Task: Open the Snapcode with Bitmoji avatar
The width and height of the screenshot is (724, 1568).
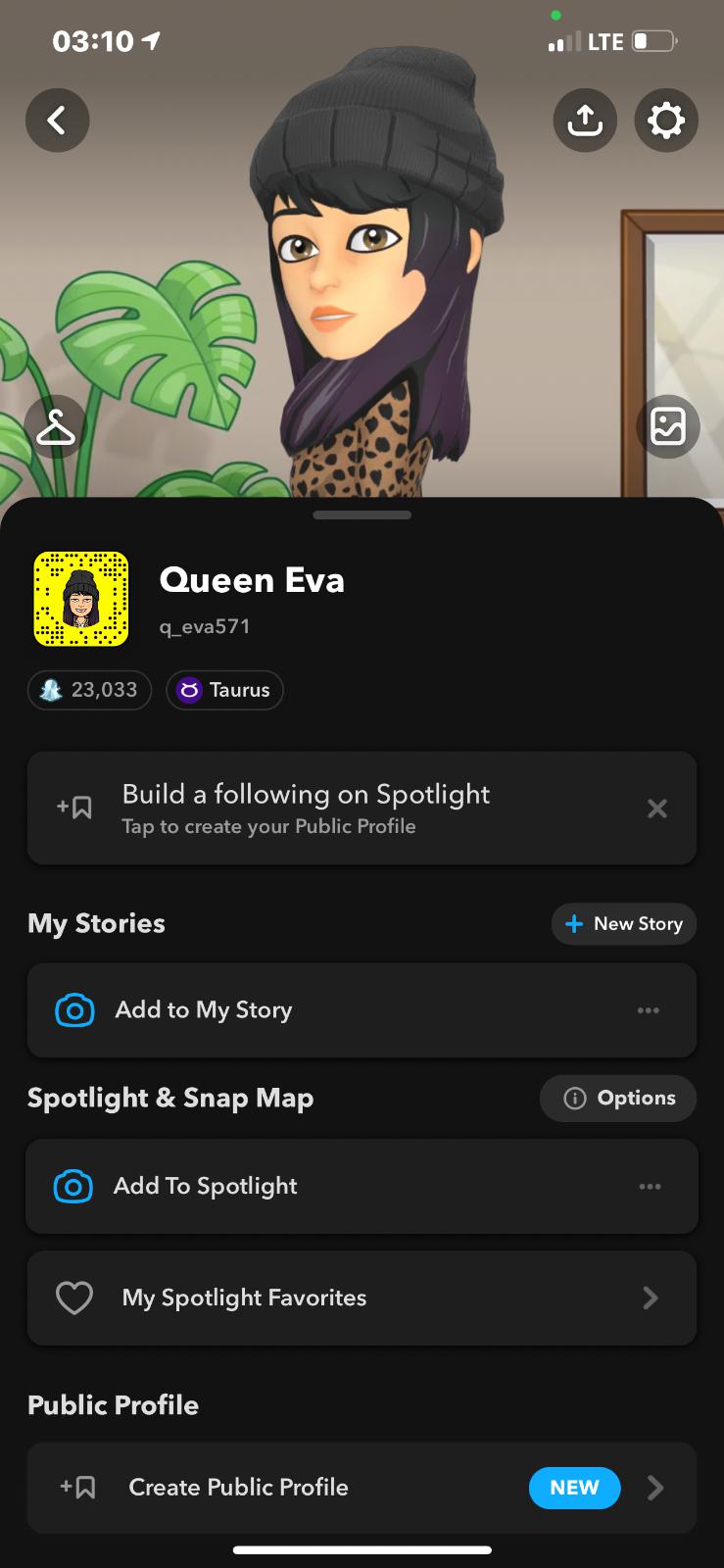Action: click(81, 599)
